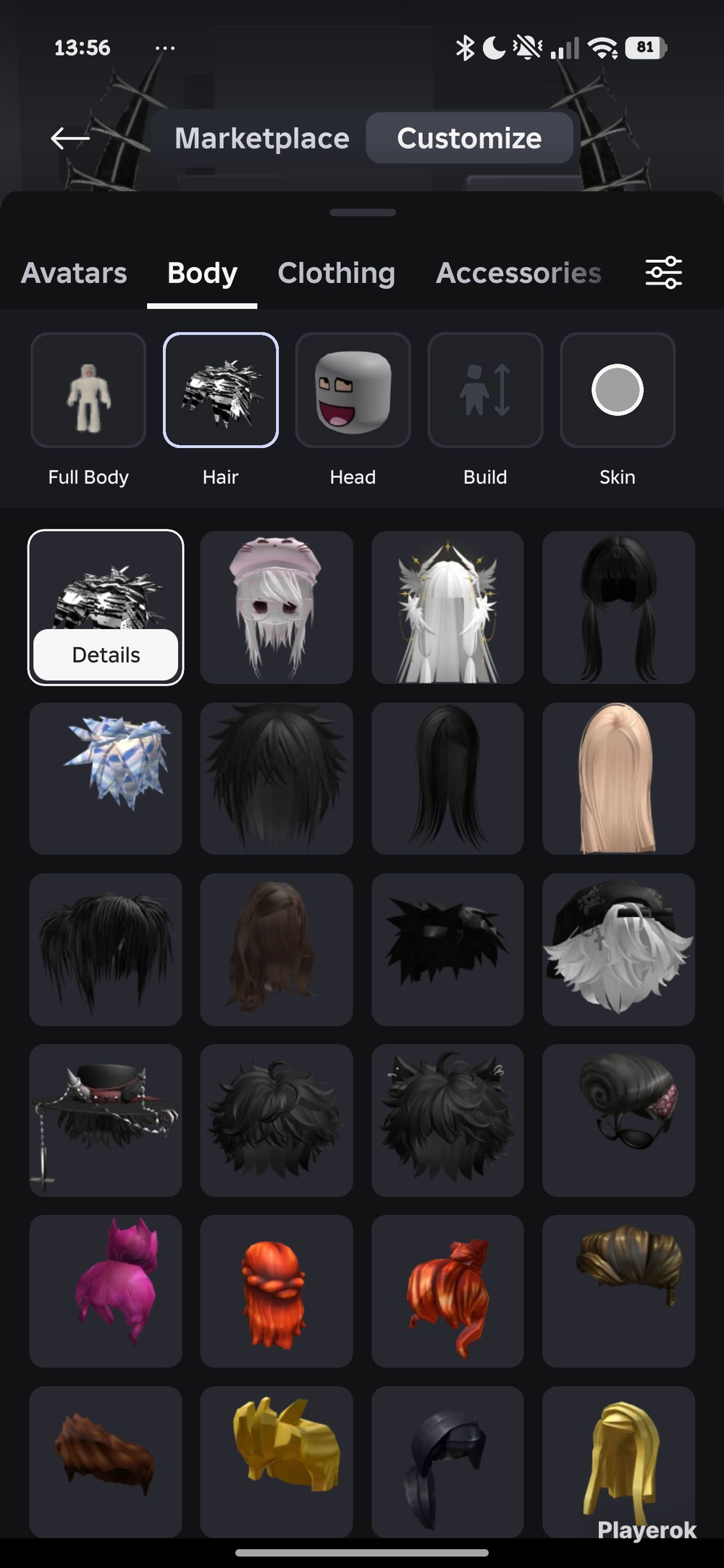Equip the white hair with pink cat hat
The height and width of the screenshot is (1568, 724).
coord(277,607)
